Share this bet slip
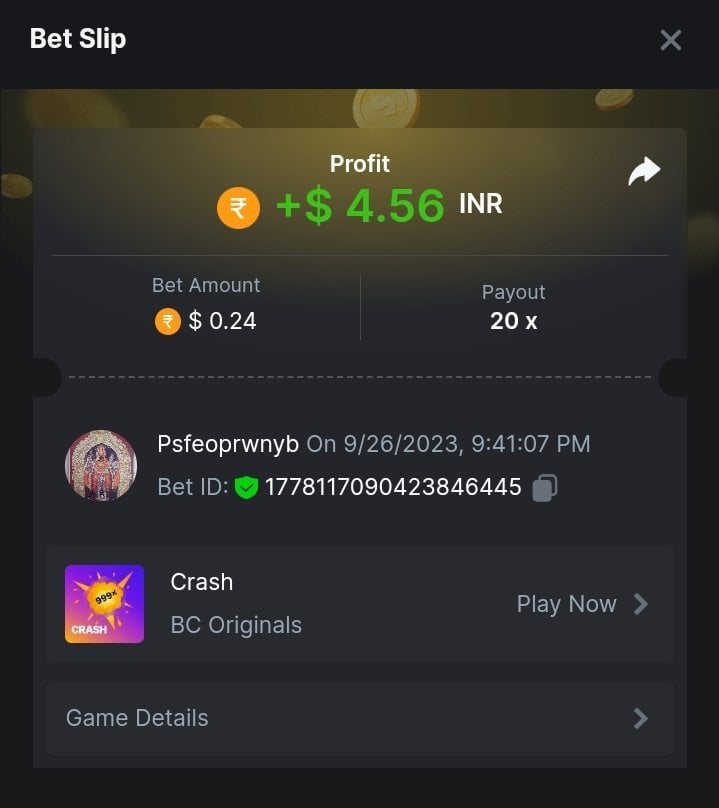The height and width of the screenshot is (808, 719). [x=644, y=172]
